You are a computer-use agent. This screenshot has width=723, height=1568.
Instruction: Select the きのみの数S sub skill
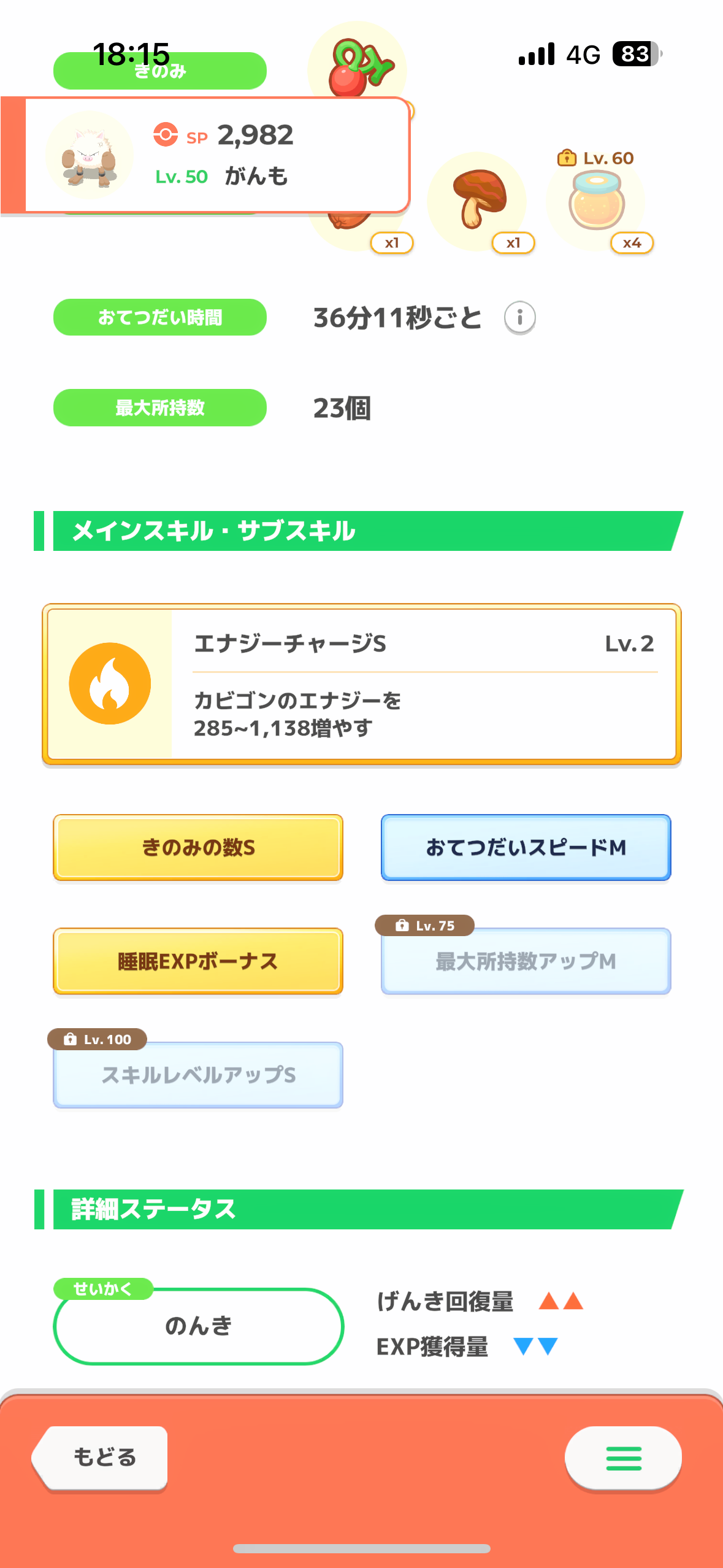[198, 847]
